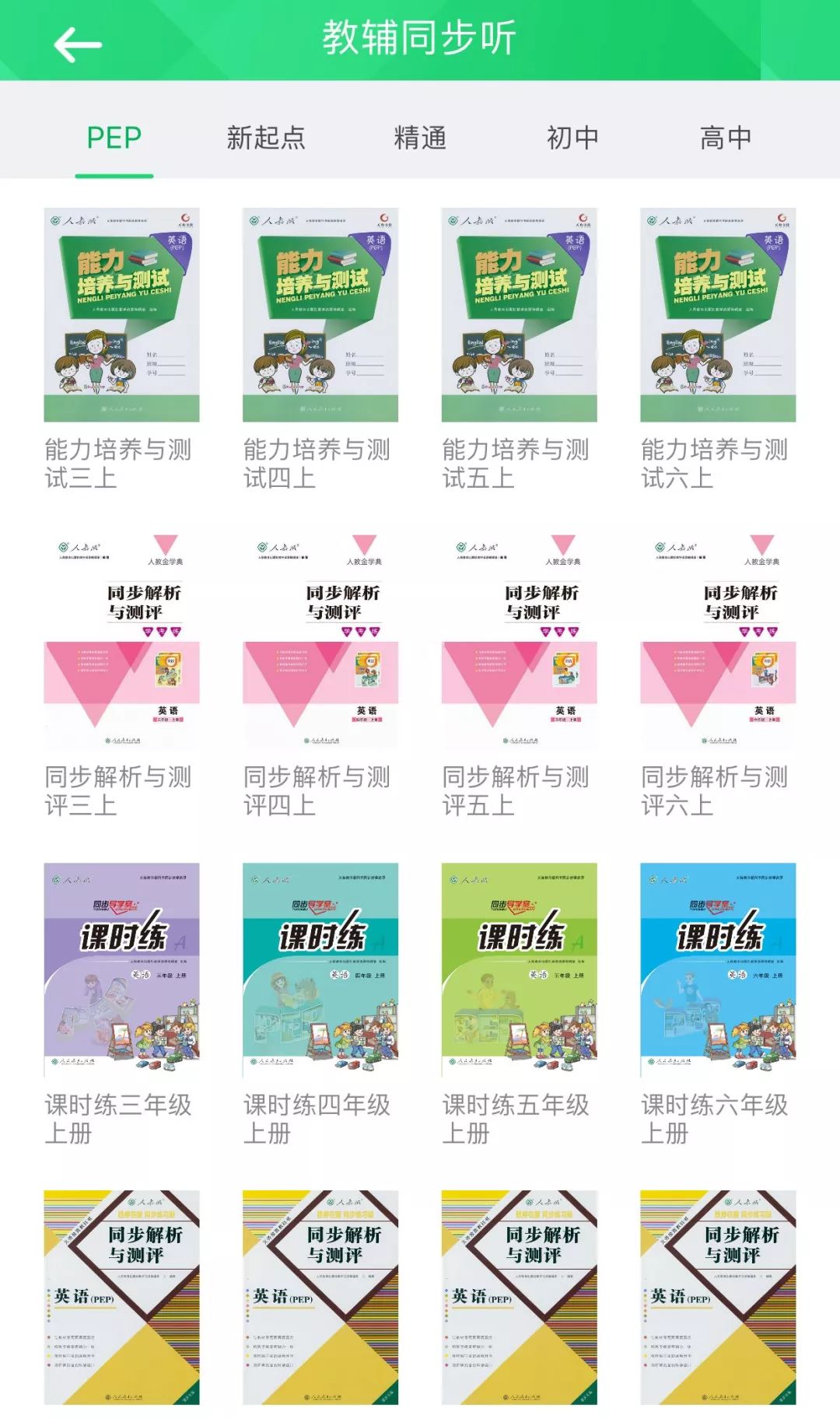Go back using the top-left arrow

coord(78,44)
